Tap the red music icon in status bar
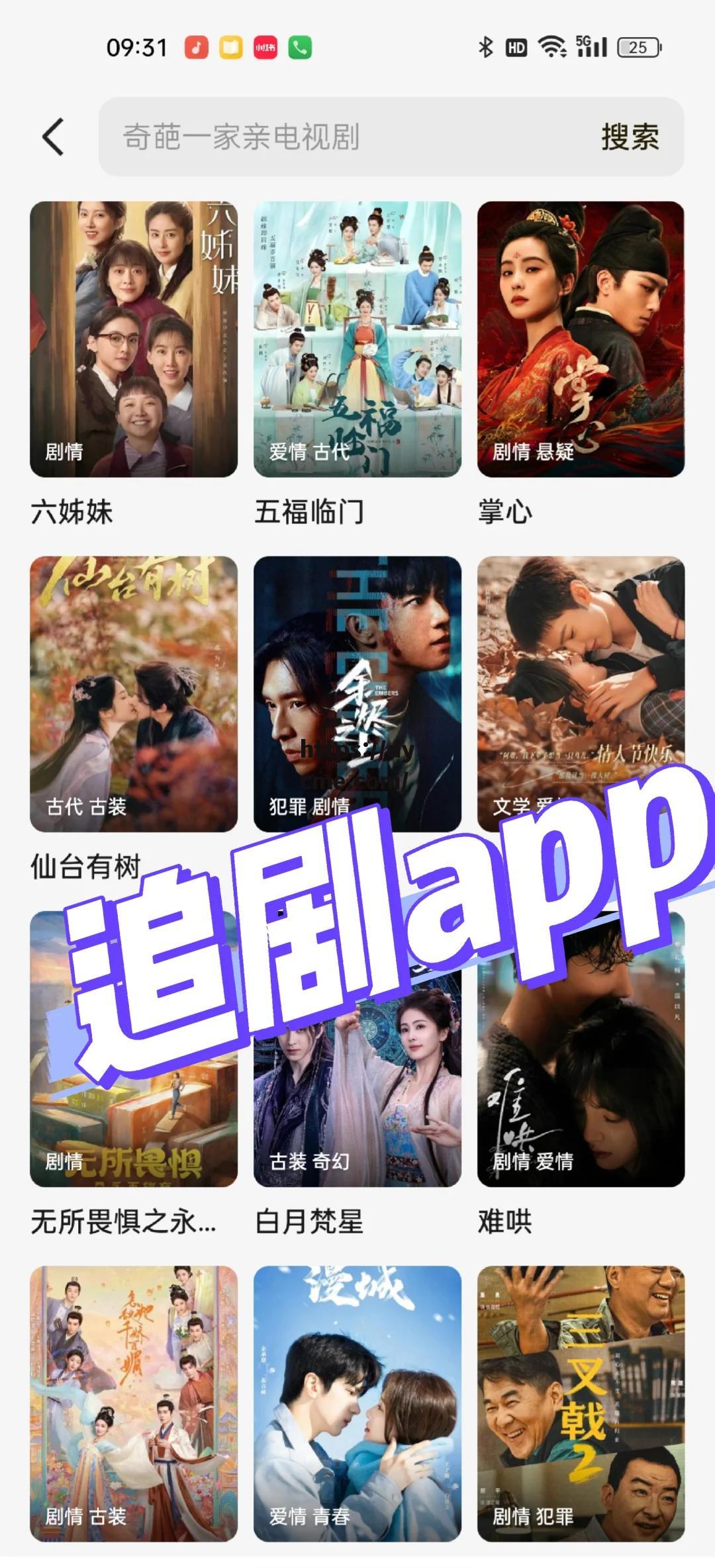 196,48
